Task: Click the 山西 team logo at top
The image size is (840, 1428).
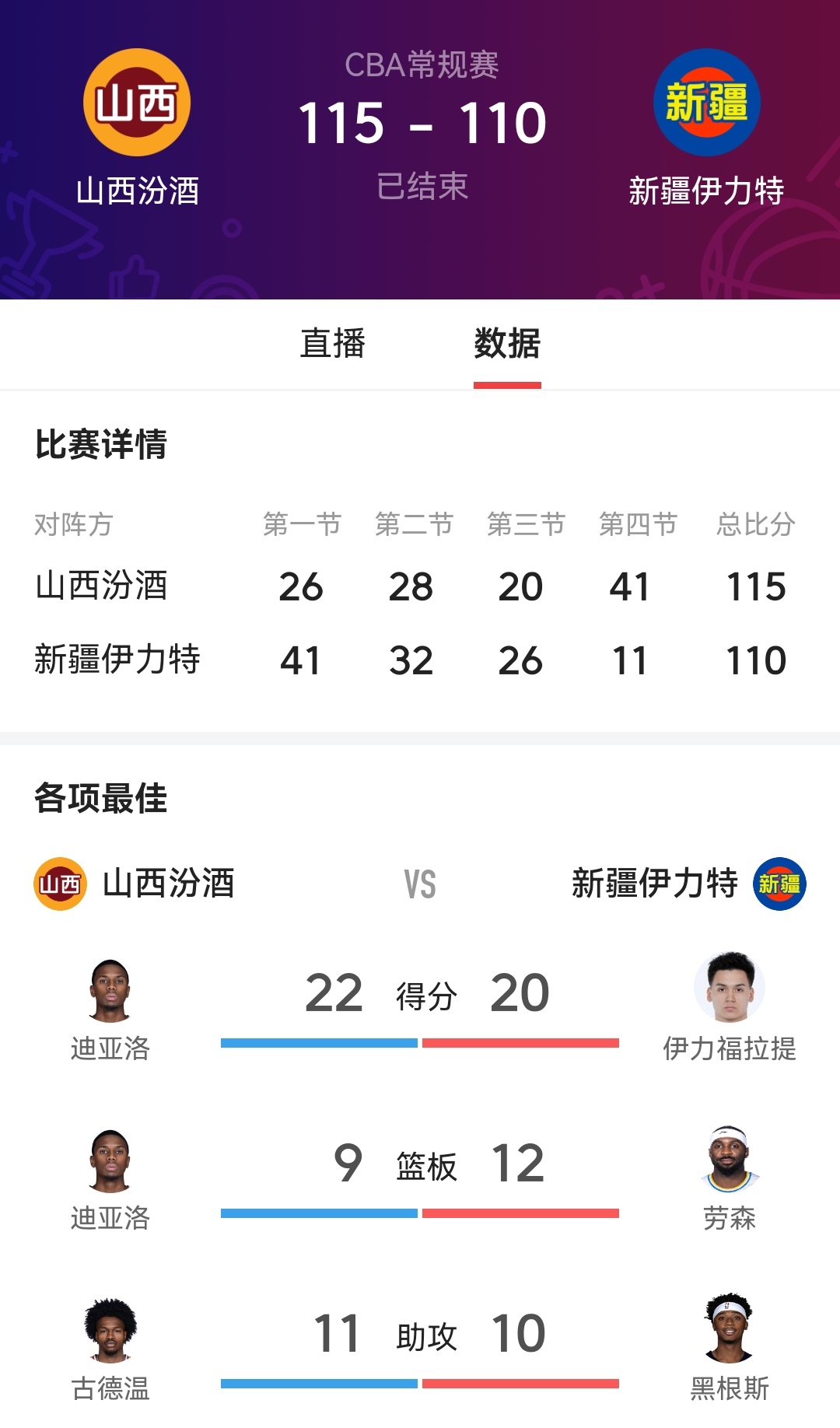Action: click(136, 101)
